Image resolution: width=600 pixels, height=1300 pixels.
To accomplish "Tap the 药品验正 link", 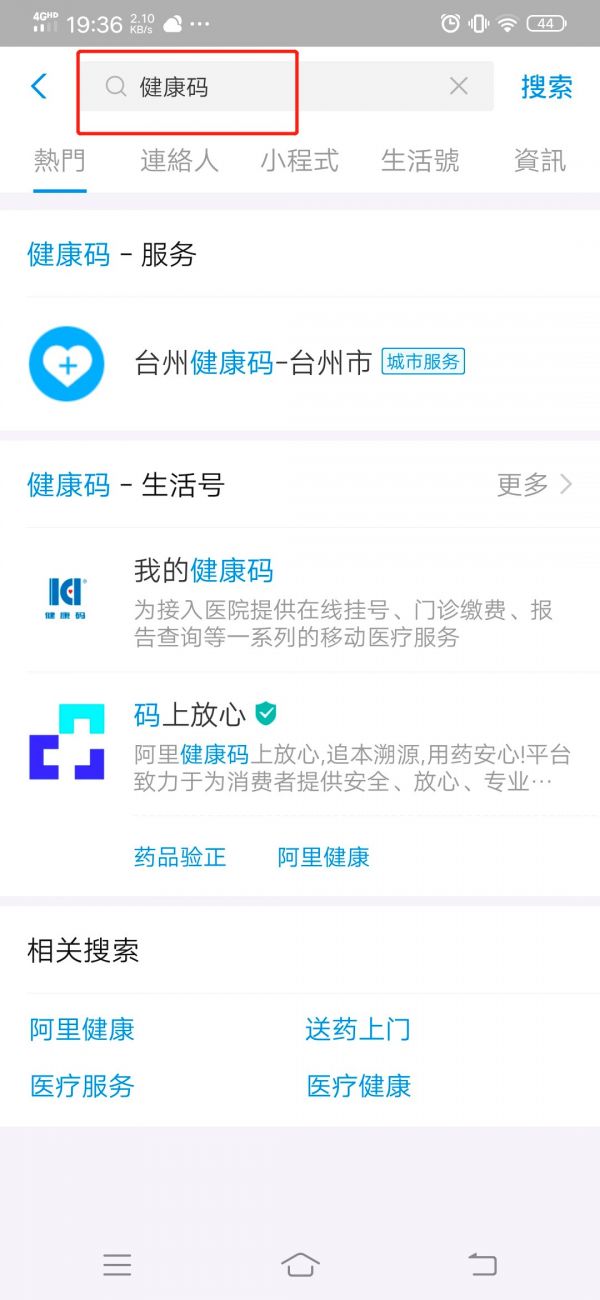I will coord(180,857).
